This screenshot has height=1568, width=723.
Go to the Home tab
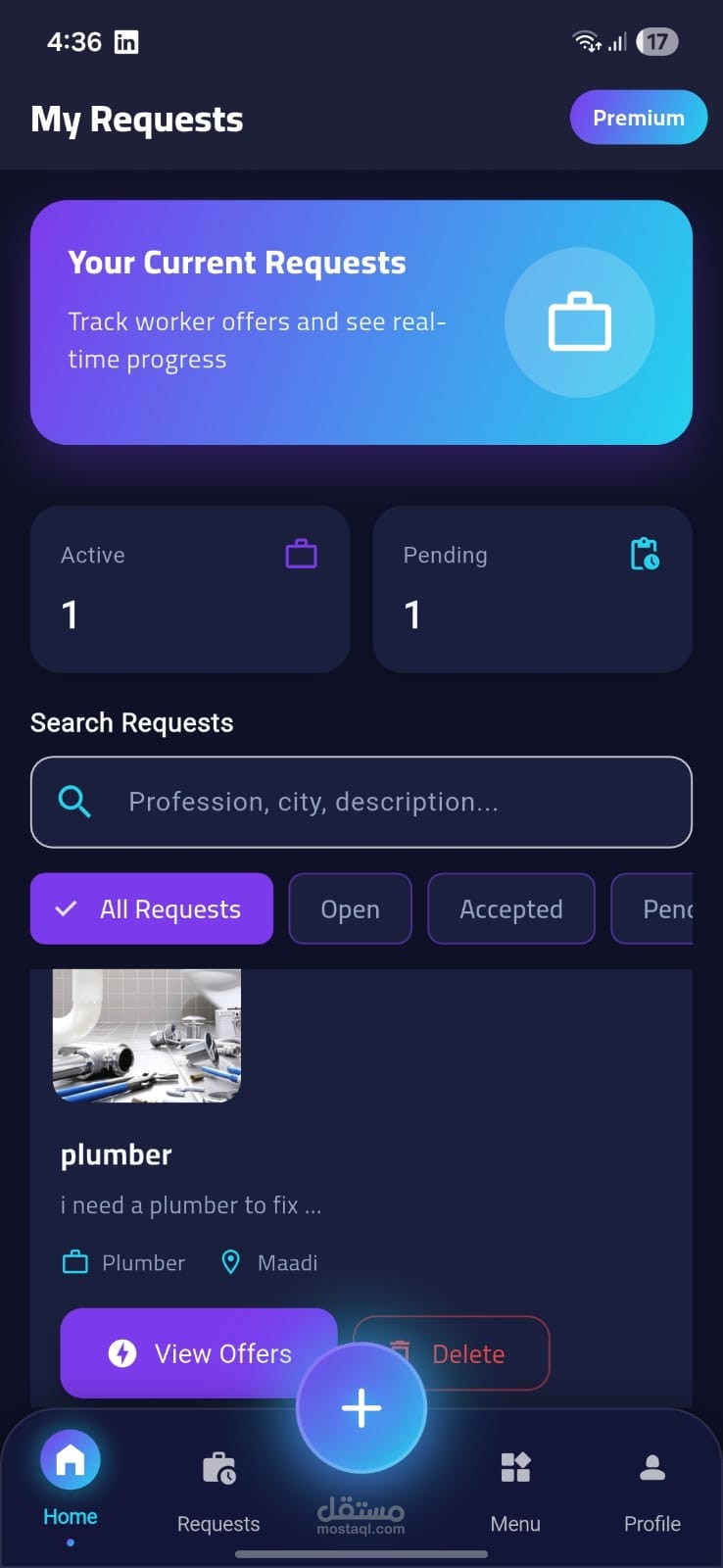[x=71, y=1482]
